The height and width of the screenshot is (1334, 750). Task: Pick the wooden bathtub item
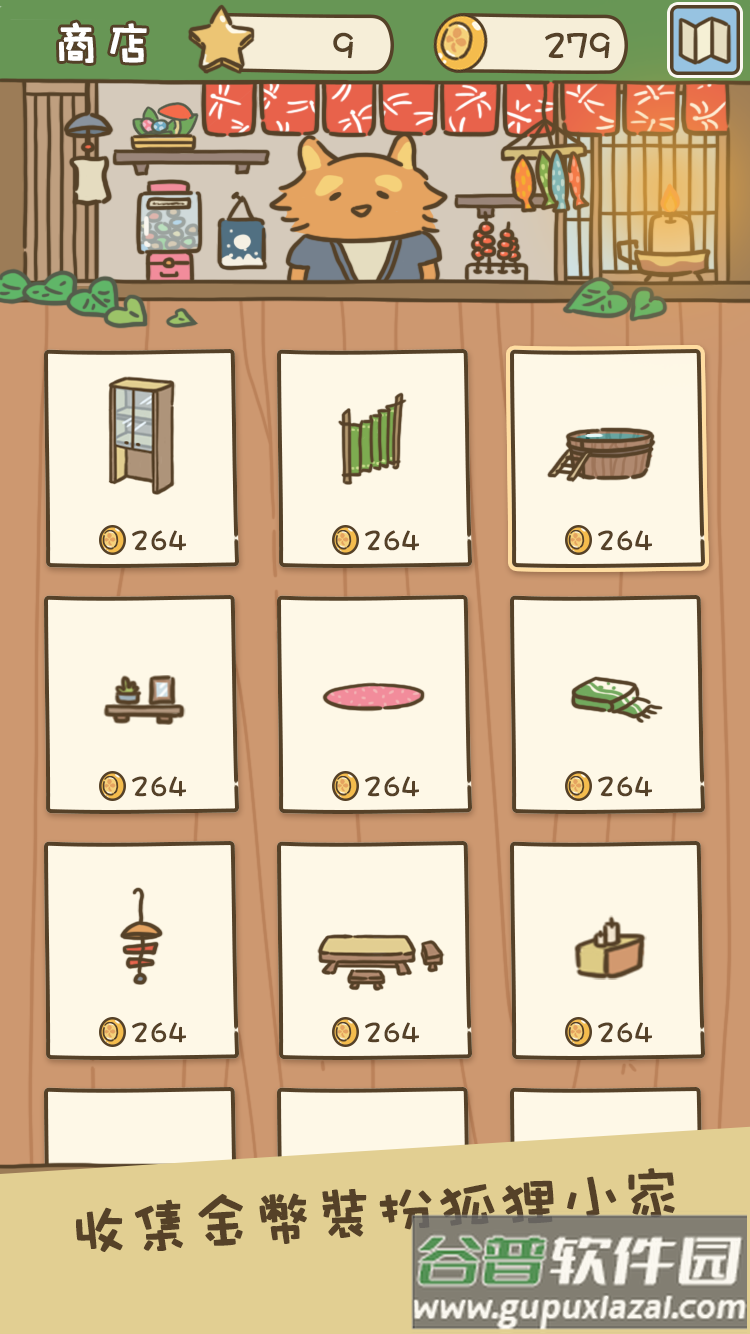[607, 458]
